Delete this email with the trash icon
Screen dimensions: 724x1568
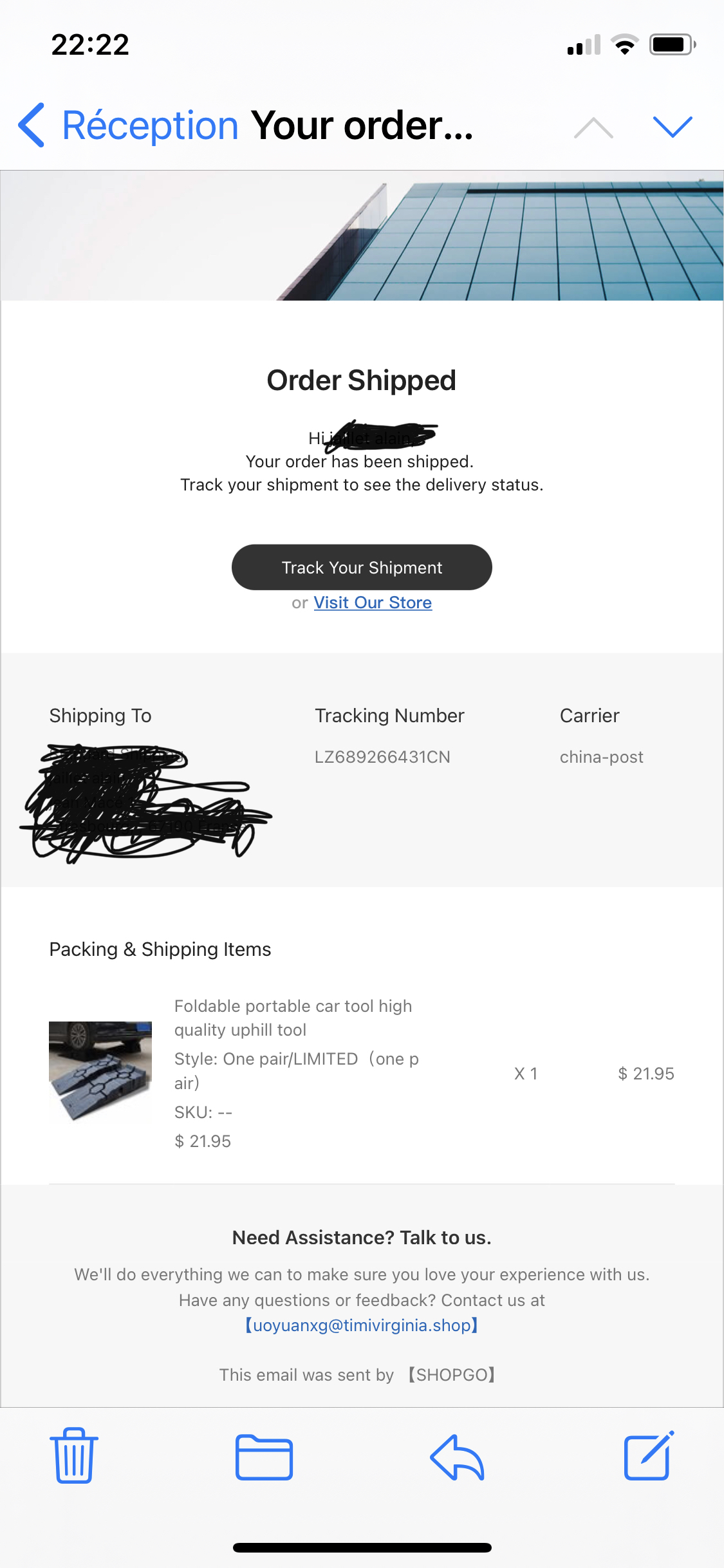click(x=74, y=1456)
